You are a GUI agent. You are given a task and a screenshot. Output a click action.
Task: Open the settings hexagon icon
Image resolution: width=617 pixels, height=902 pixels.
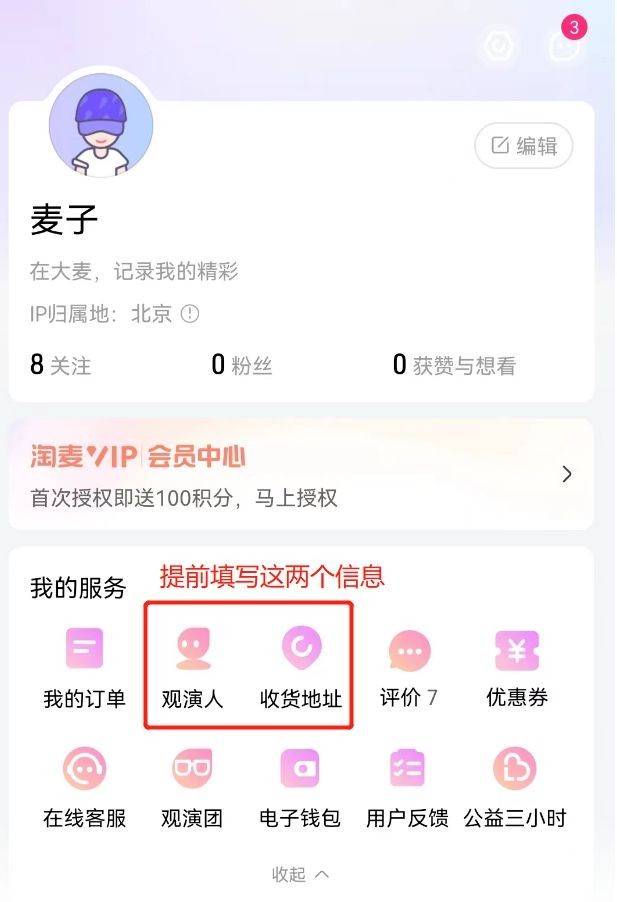(497, 46)
